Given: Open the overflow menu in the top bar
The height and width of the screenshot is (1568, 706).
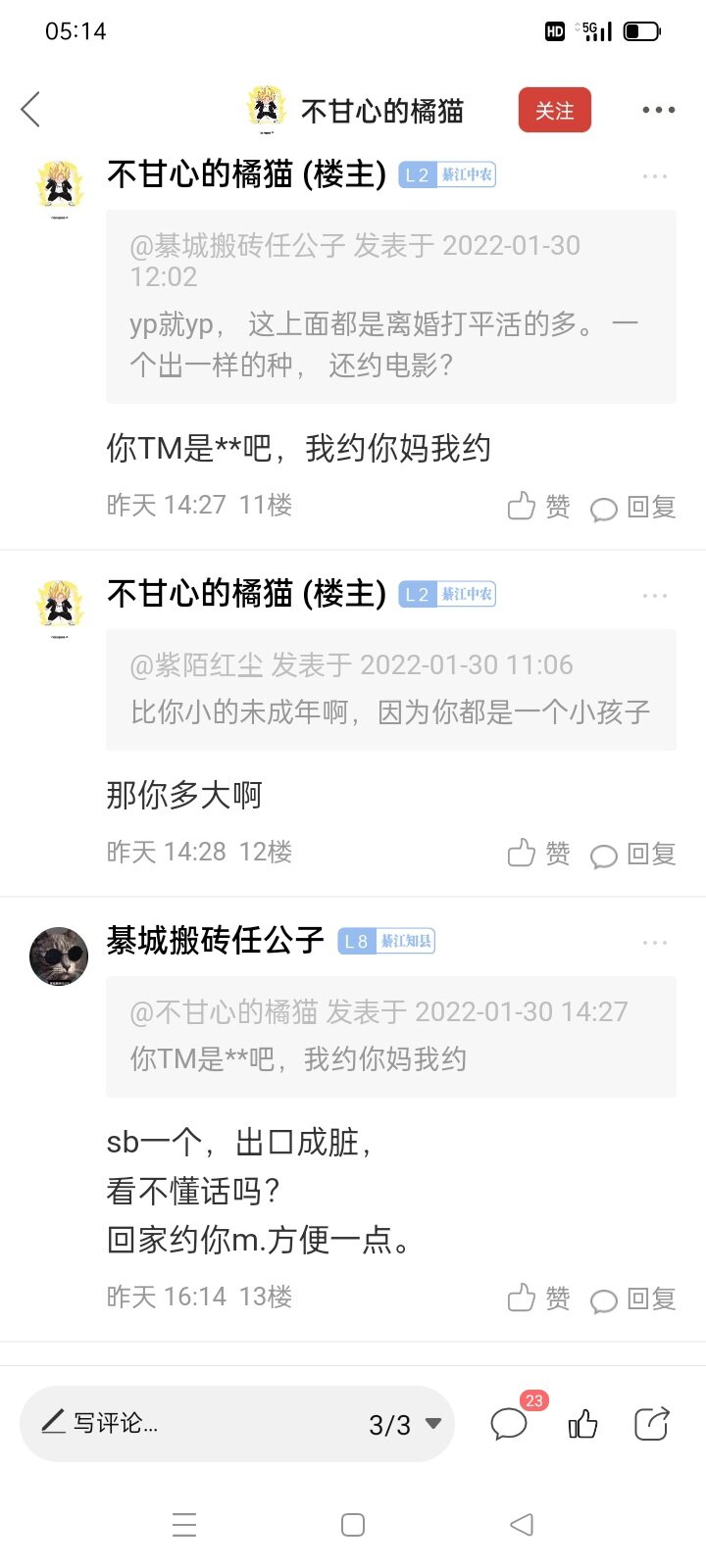Looking at the screenshot, I should [658, 110].
